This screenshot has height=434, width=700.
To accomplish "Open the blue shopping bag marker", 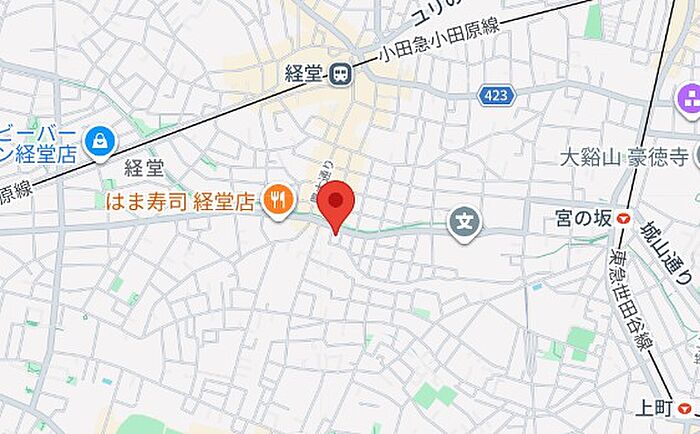I will point(100,142).
